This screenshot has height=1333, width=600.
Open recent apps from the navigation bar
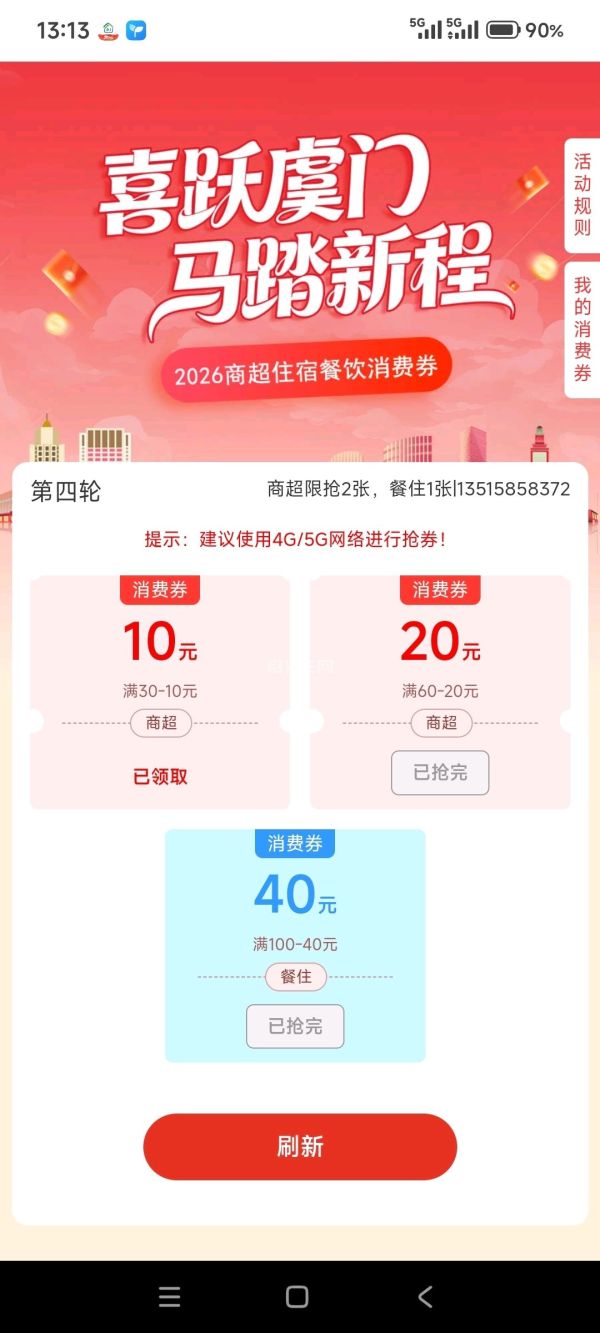tap(170, 1297)
